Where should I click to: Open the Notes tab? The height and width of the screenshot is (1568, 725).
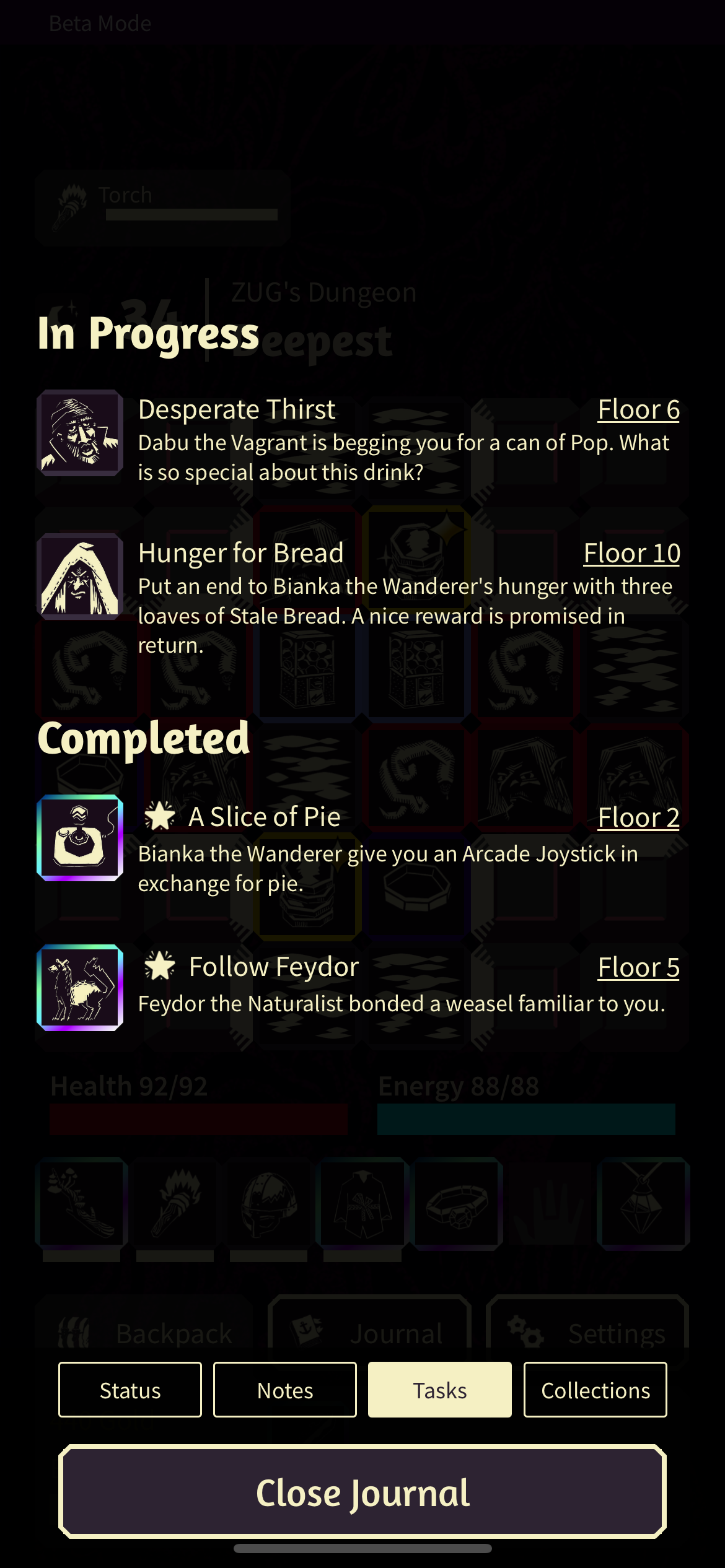(x=285, y=1390)
